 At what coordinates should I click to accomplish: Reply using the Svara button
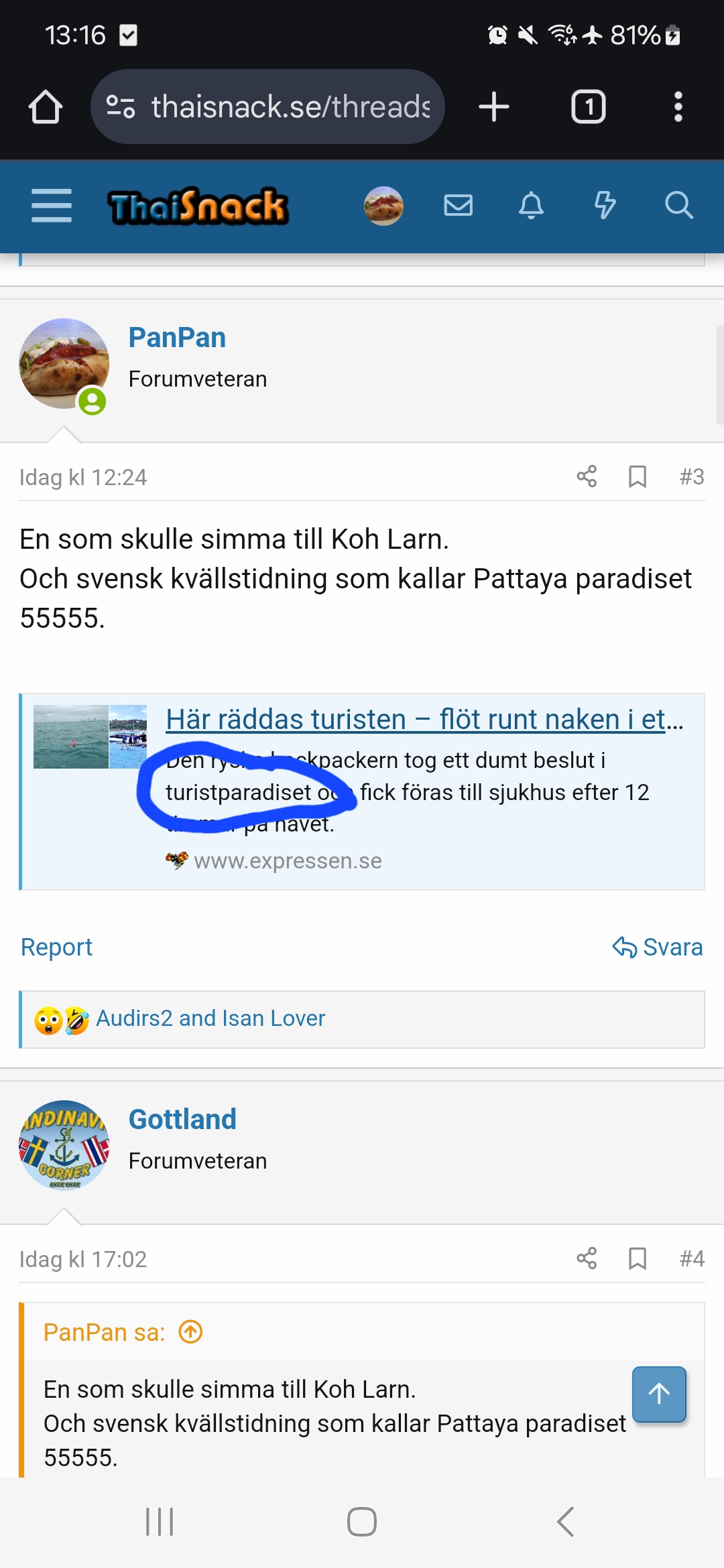tap(658, 947)
